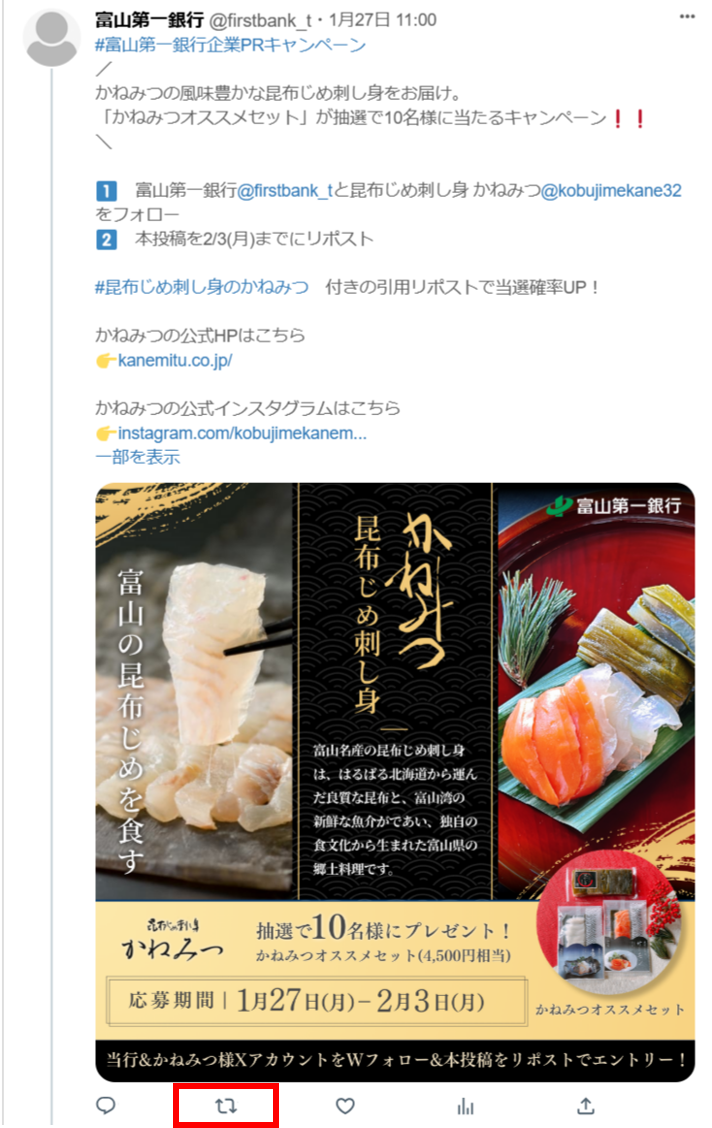Like this post
The width and height of the screenshot is (712, 1128).
coord(345,1106)
